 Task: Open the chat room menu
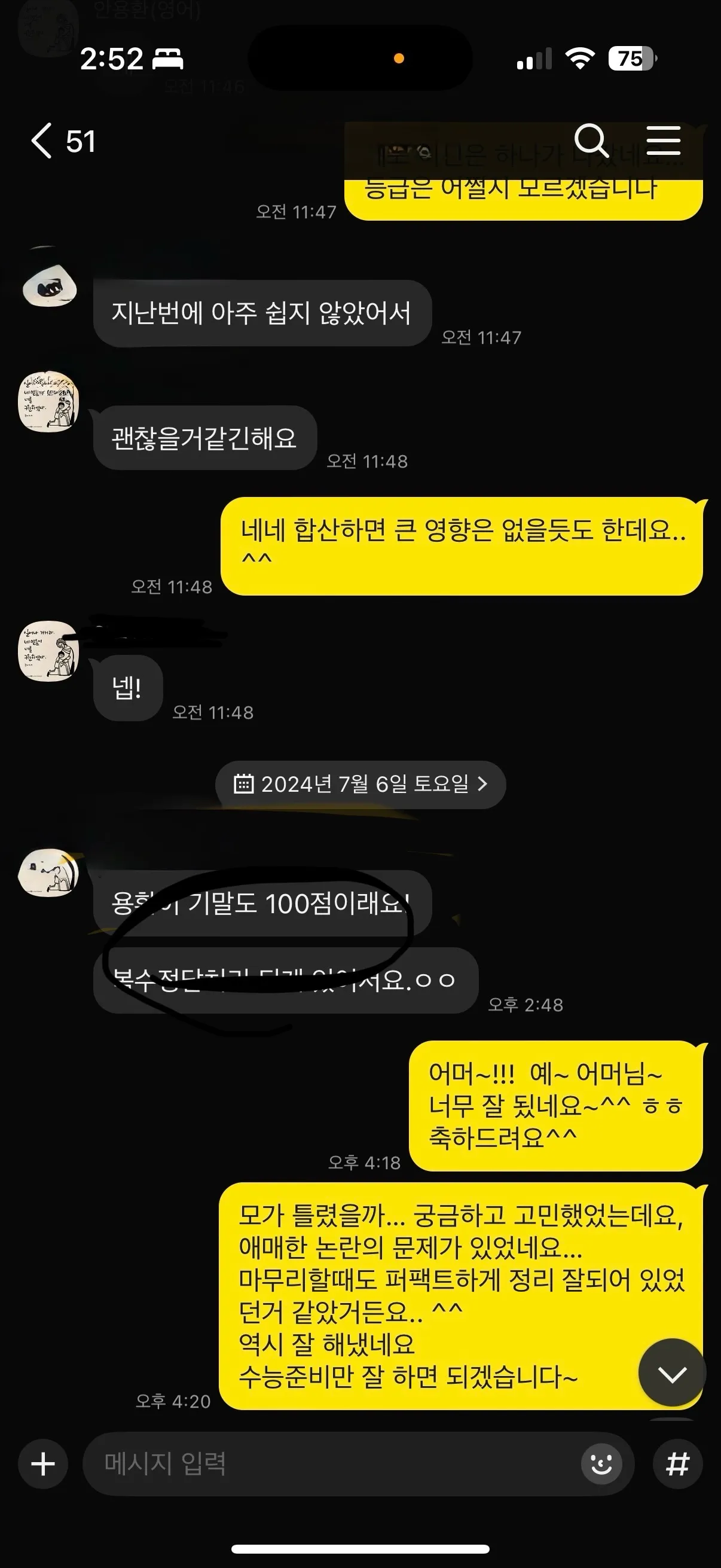663,141
